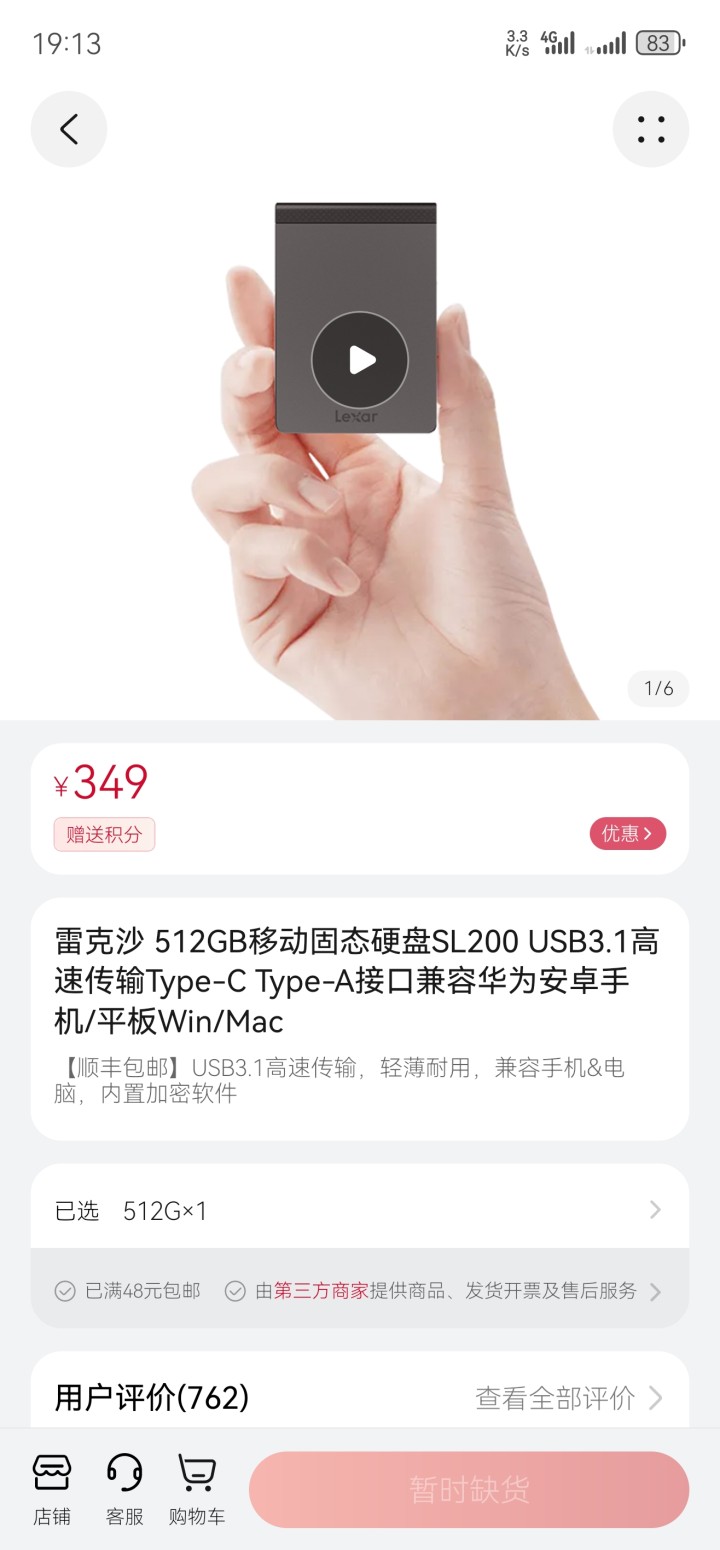The image size is (720, 1550).
Task: Open 查看全部评价 to see all reviews
Action: coord(568,1397)
